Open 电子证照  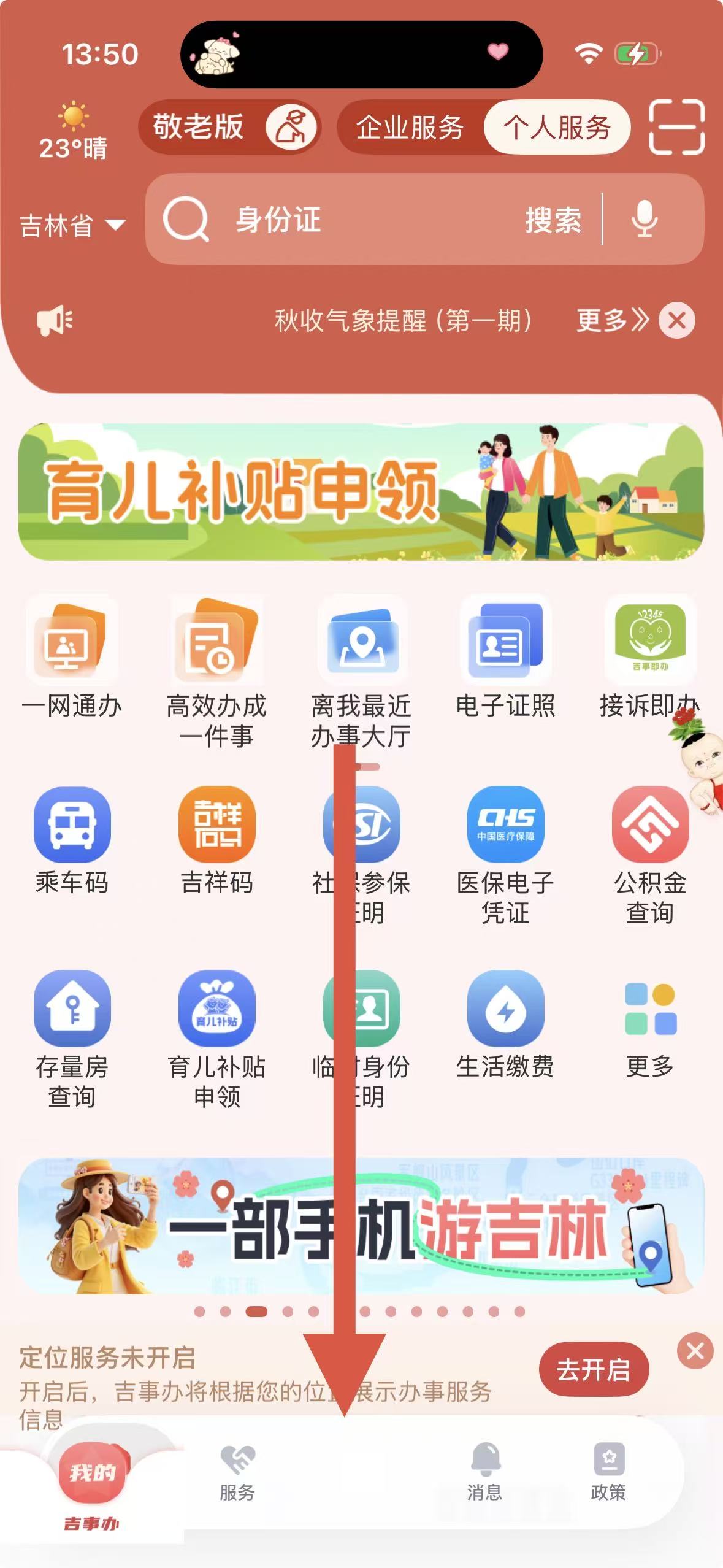pos(505,657)
